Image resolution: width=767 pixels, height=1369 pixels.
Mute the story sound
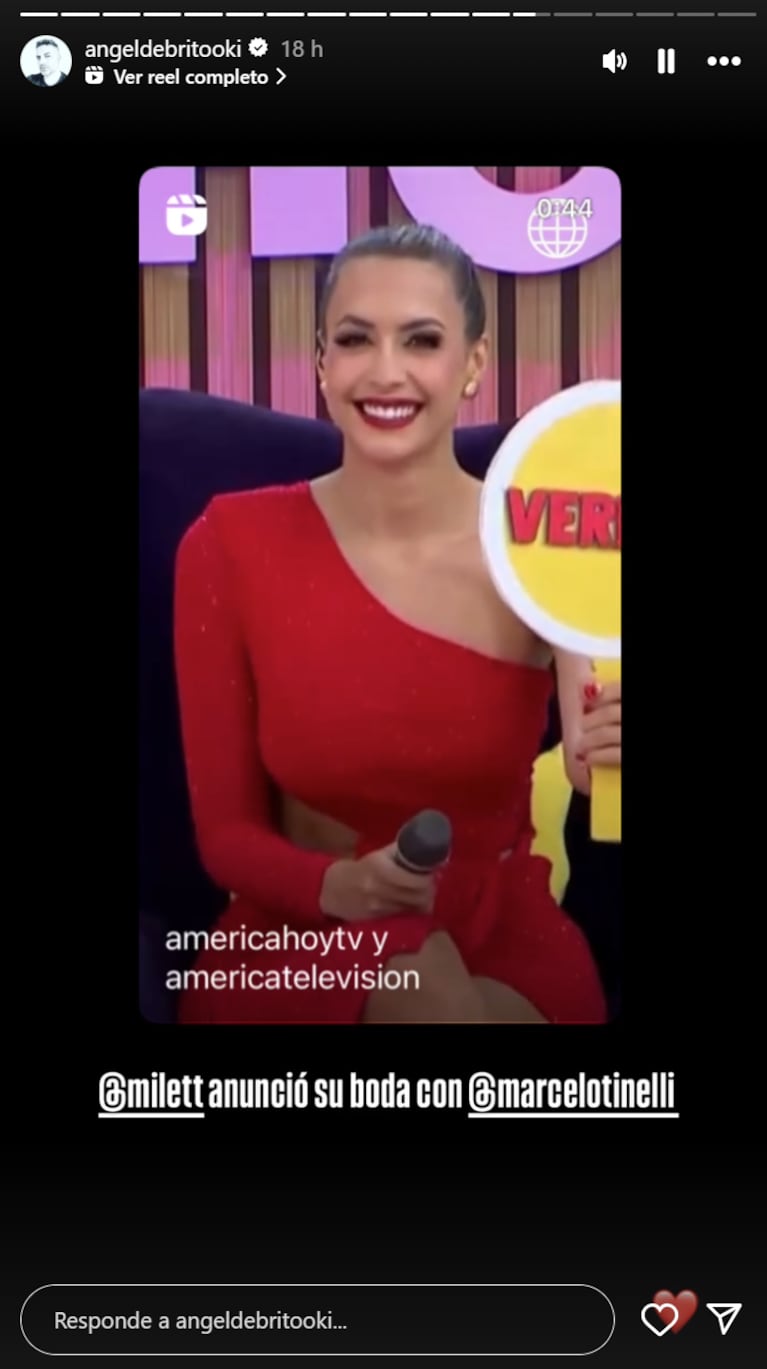(x=613, y=62)
